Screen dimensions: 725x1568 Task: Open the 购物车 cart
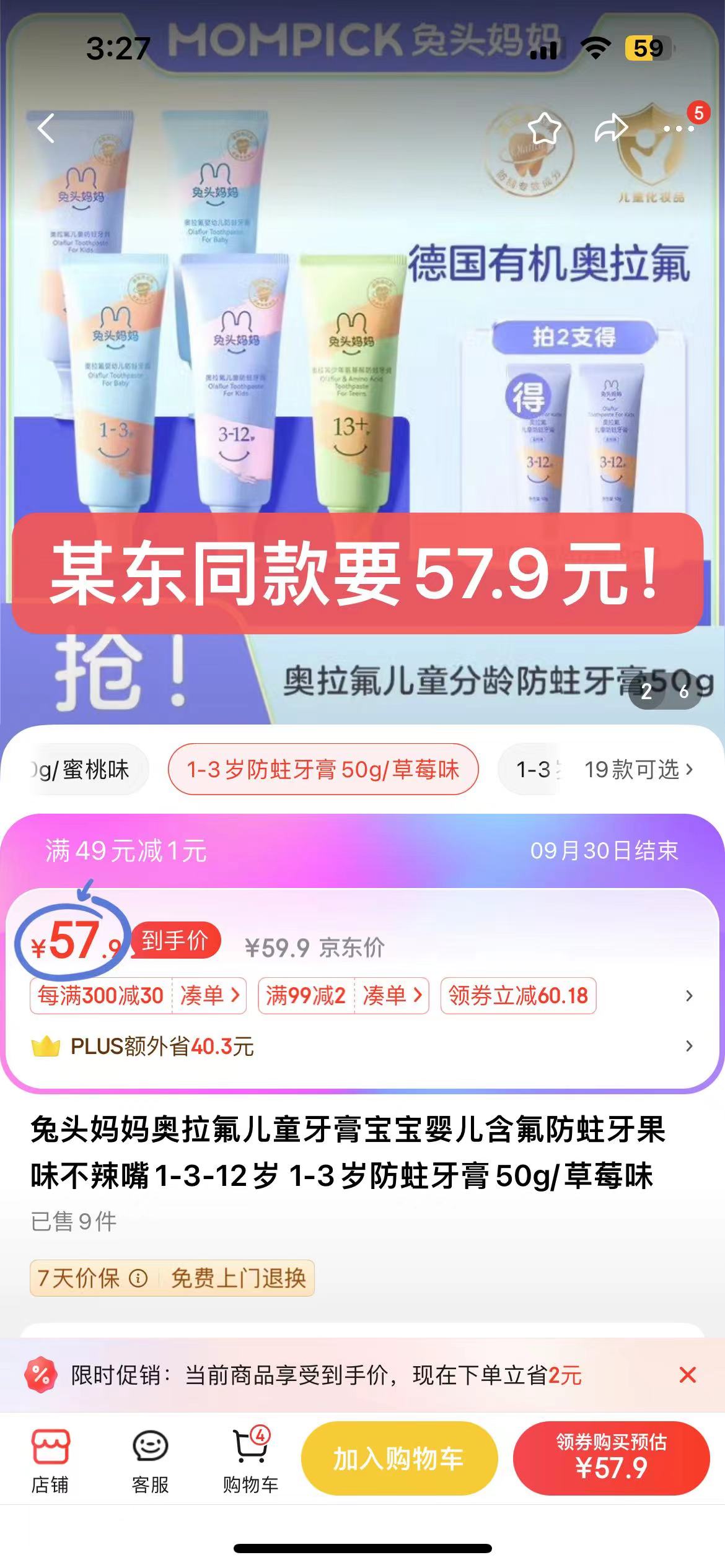click(x=250, y=1460)
